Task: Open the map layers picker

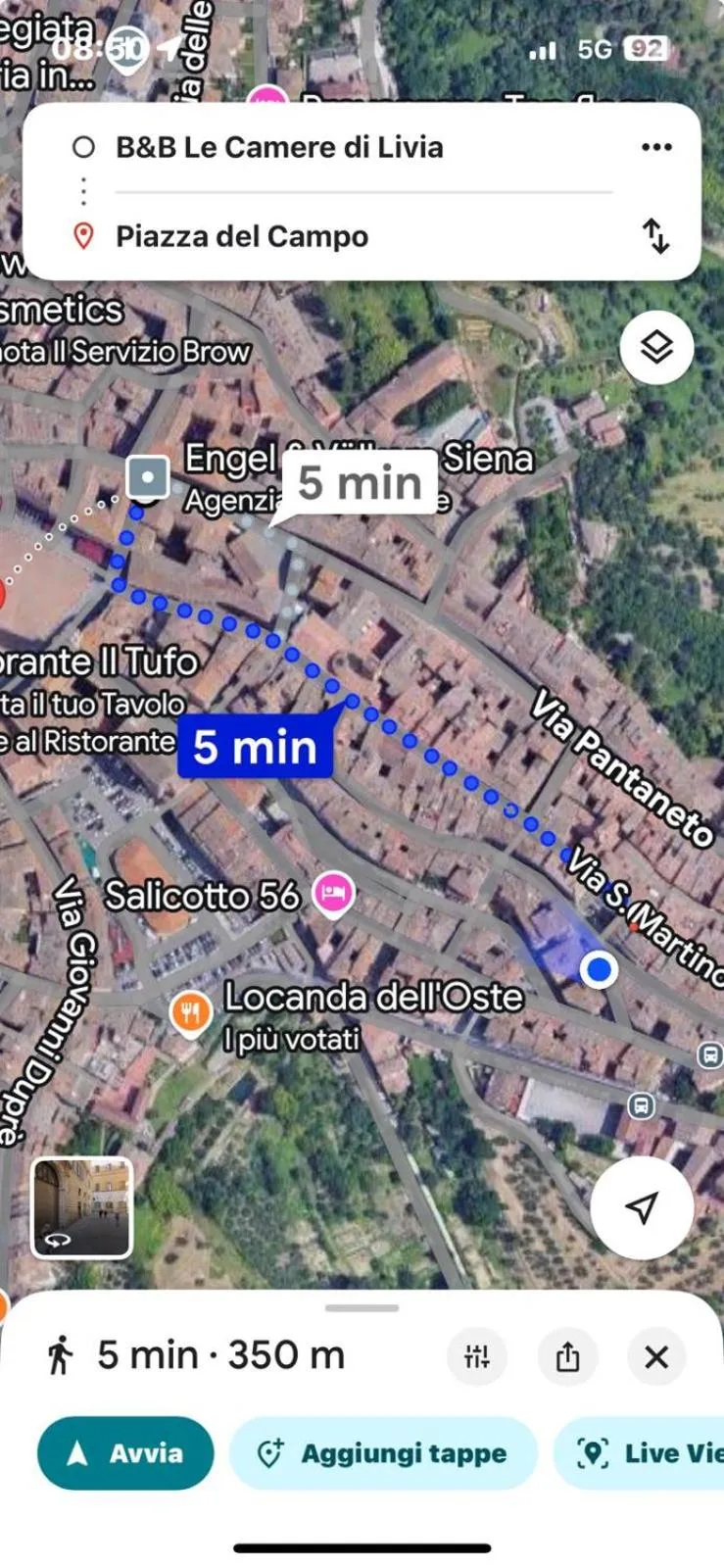Action: 655,347
